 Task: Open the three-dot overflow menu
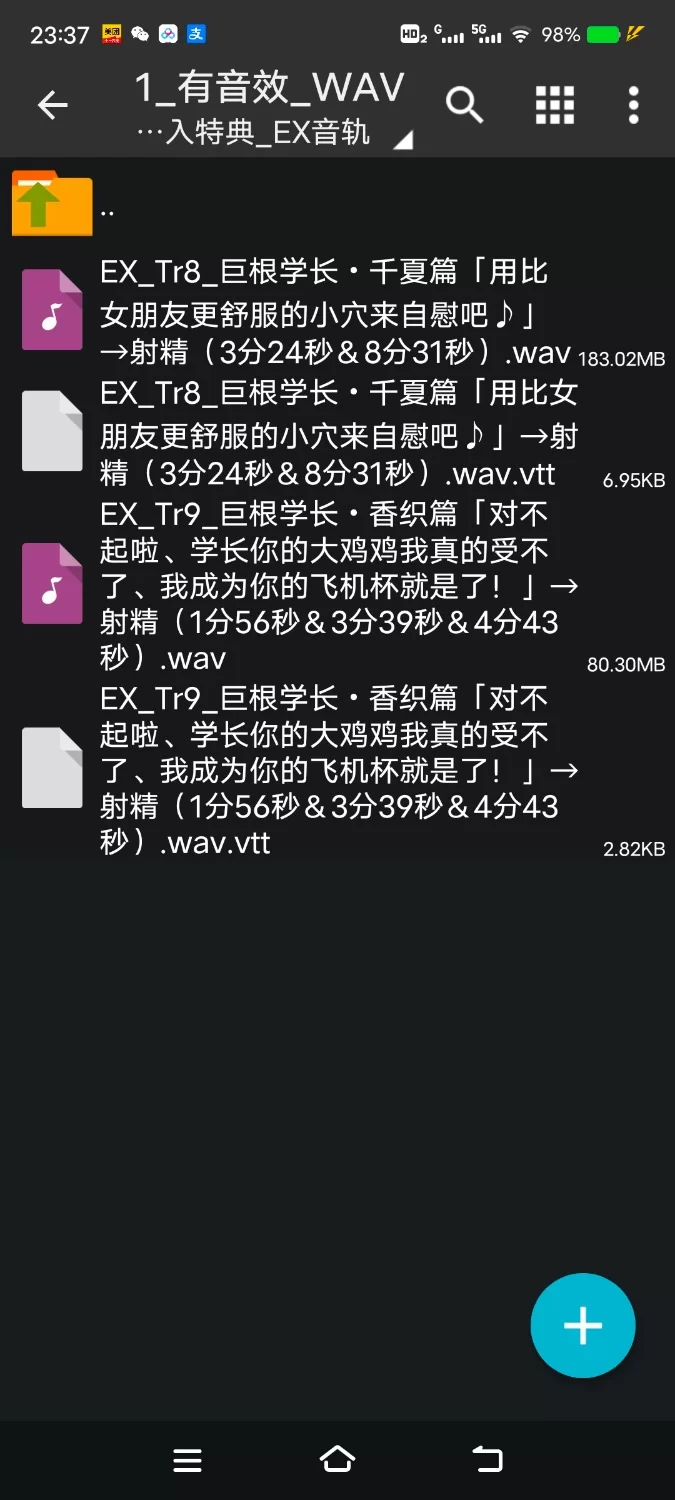click(x=633, y=105)
